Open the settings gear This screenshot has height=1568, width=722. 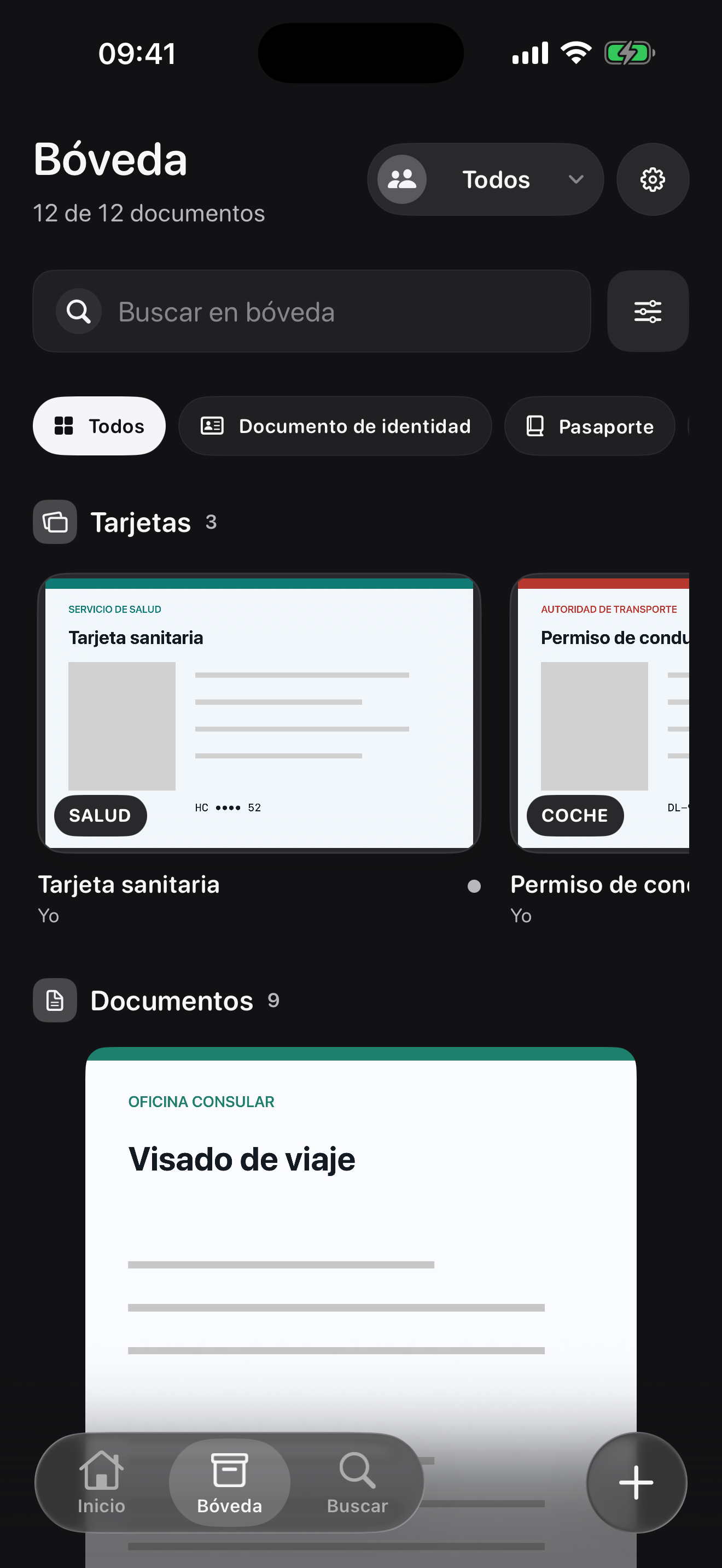(x=653, y=179)
